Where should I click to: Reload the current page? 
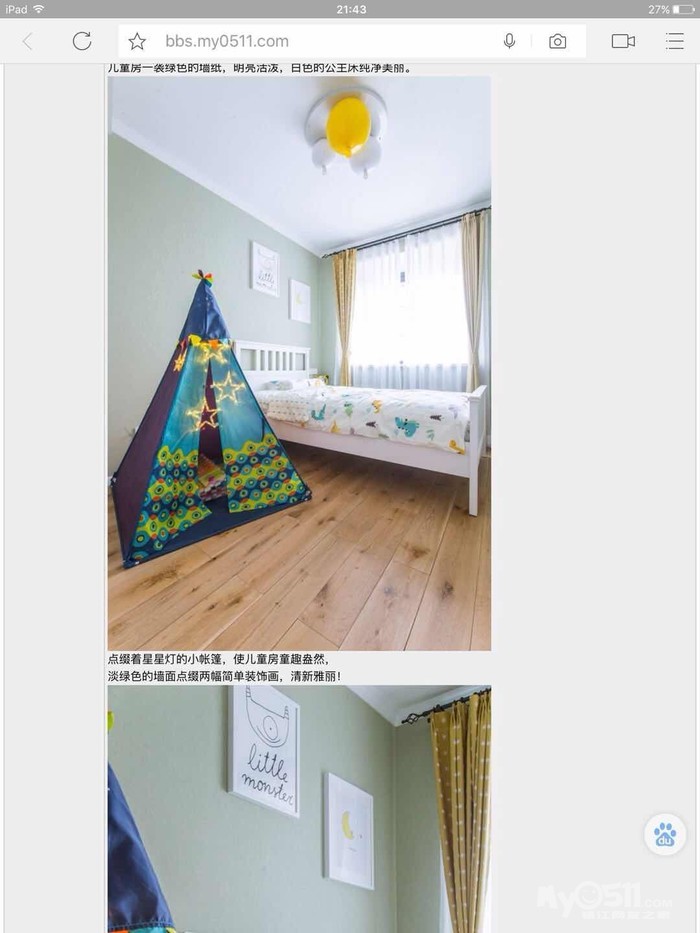(82, 41)
